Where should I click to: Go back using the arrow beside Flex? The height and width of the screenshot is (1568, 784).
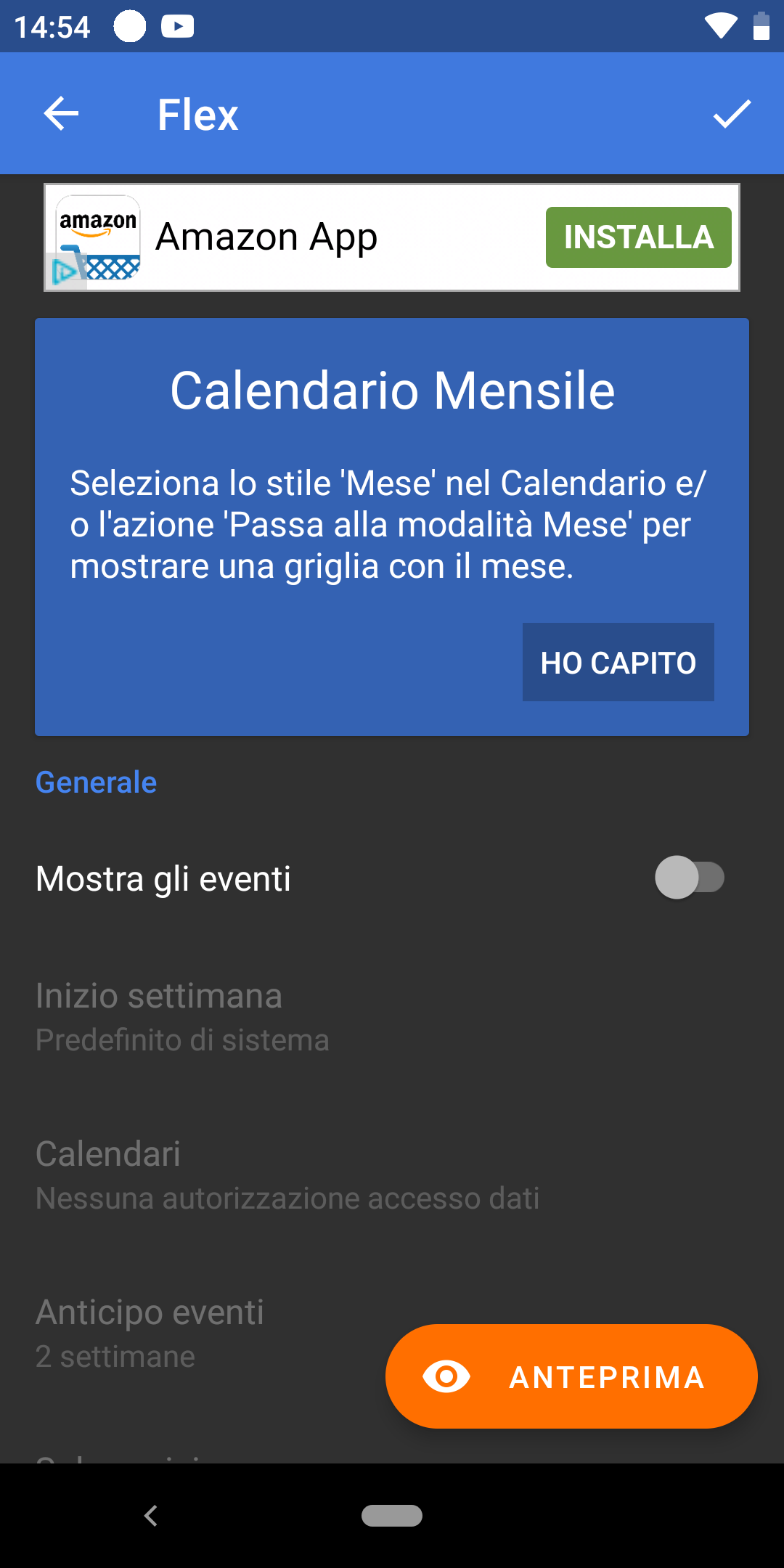[x=61, y=114]
